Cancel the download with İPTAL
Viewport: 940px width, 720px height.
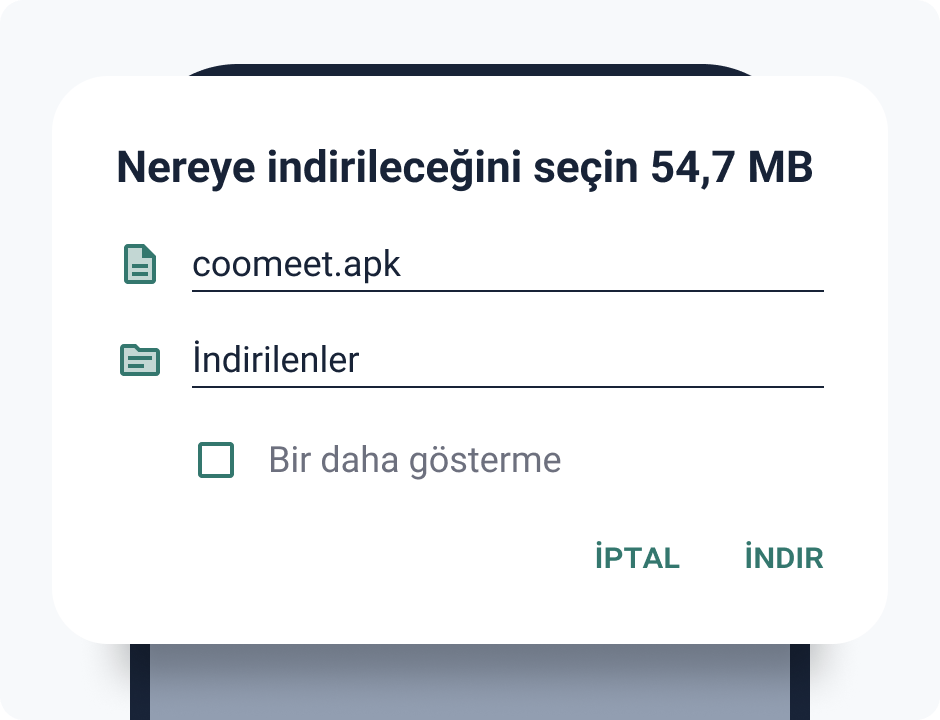637,558
